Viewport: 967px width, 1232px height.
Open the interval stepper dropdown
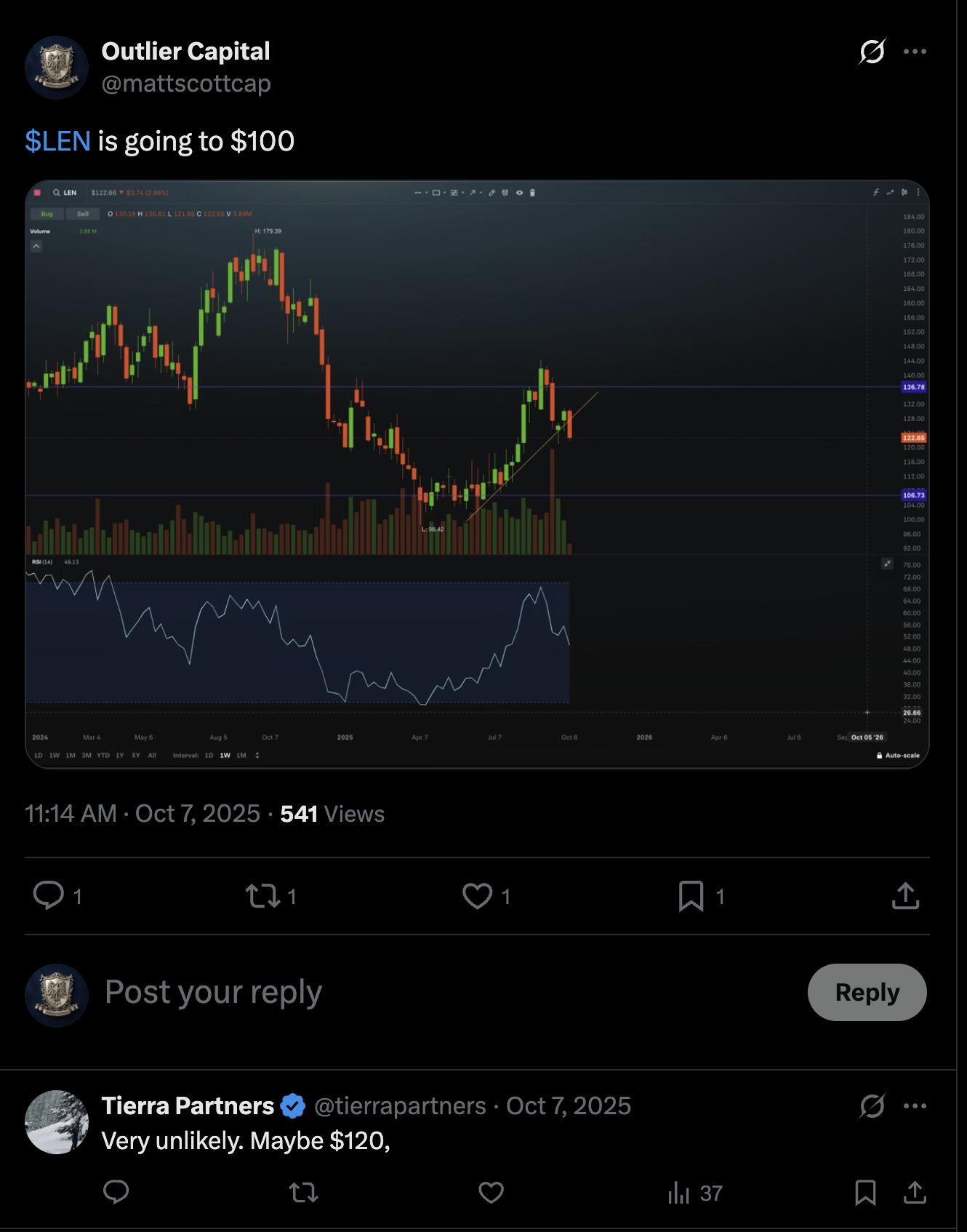coord(257,756)
